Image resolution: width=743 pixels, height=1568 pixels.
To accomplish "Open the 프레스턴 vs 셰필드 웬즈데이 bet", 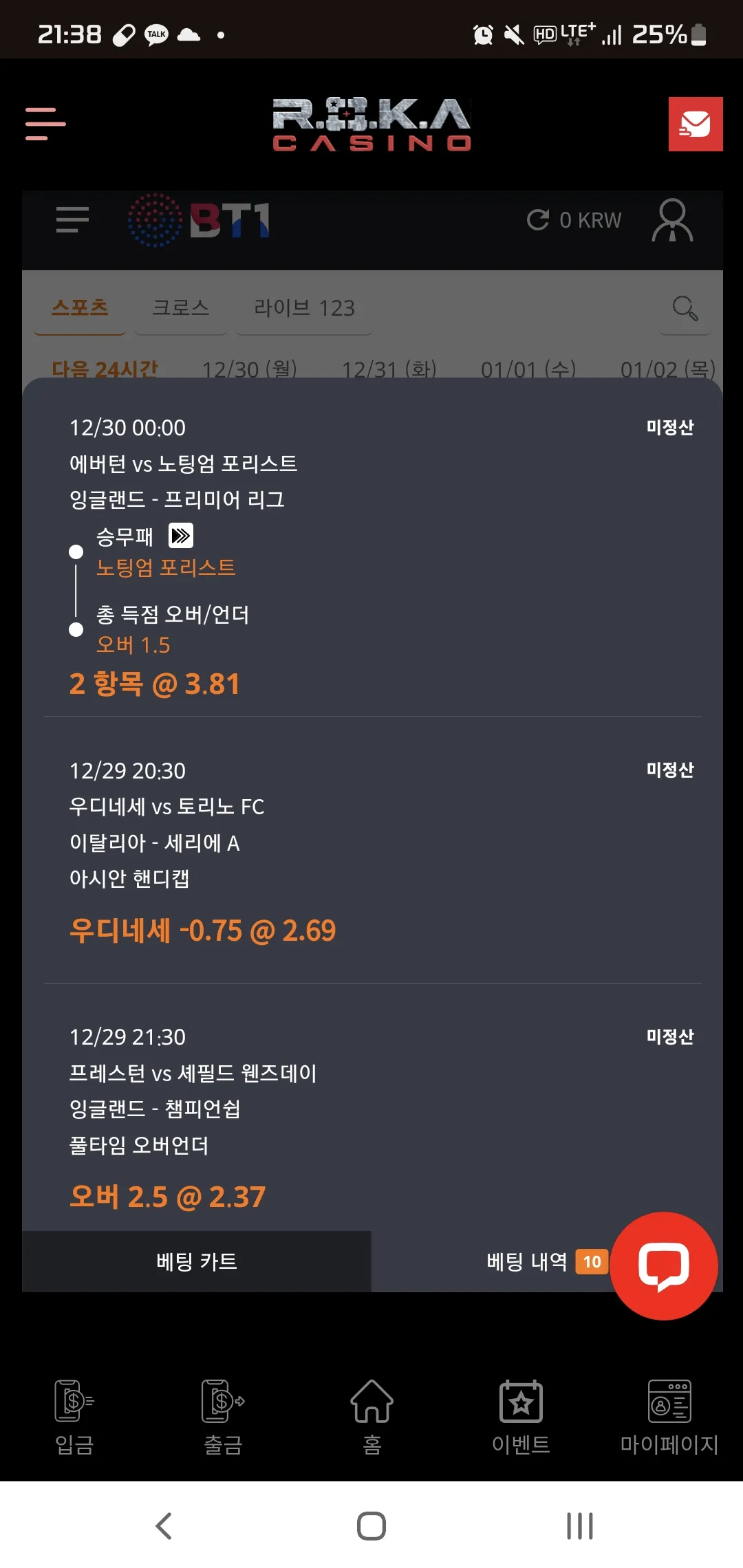I will click(x=193, y=1073).
